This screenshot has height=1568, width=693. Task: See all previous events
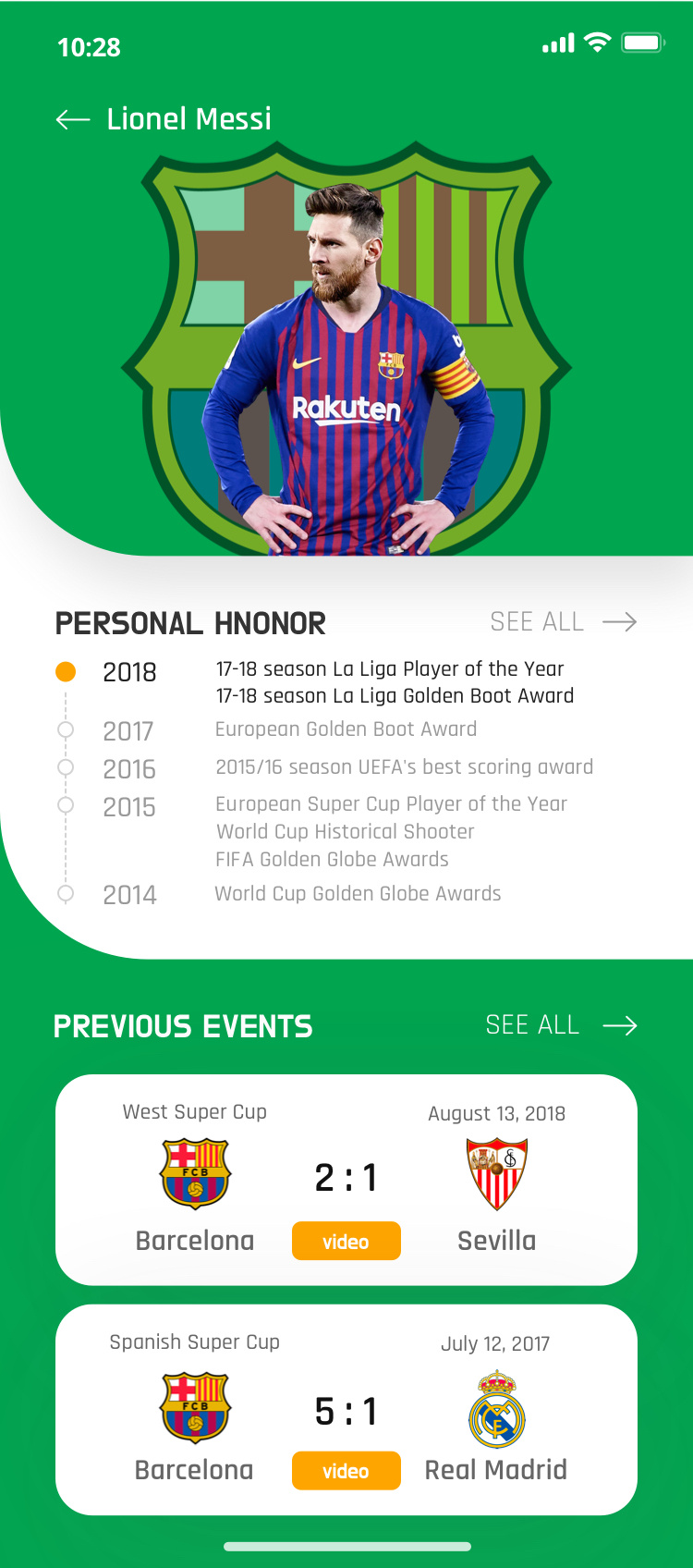(x=562, y=1025)
